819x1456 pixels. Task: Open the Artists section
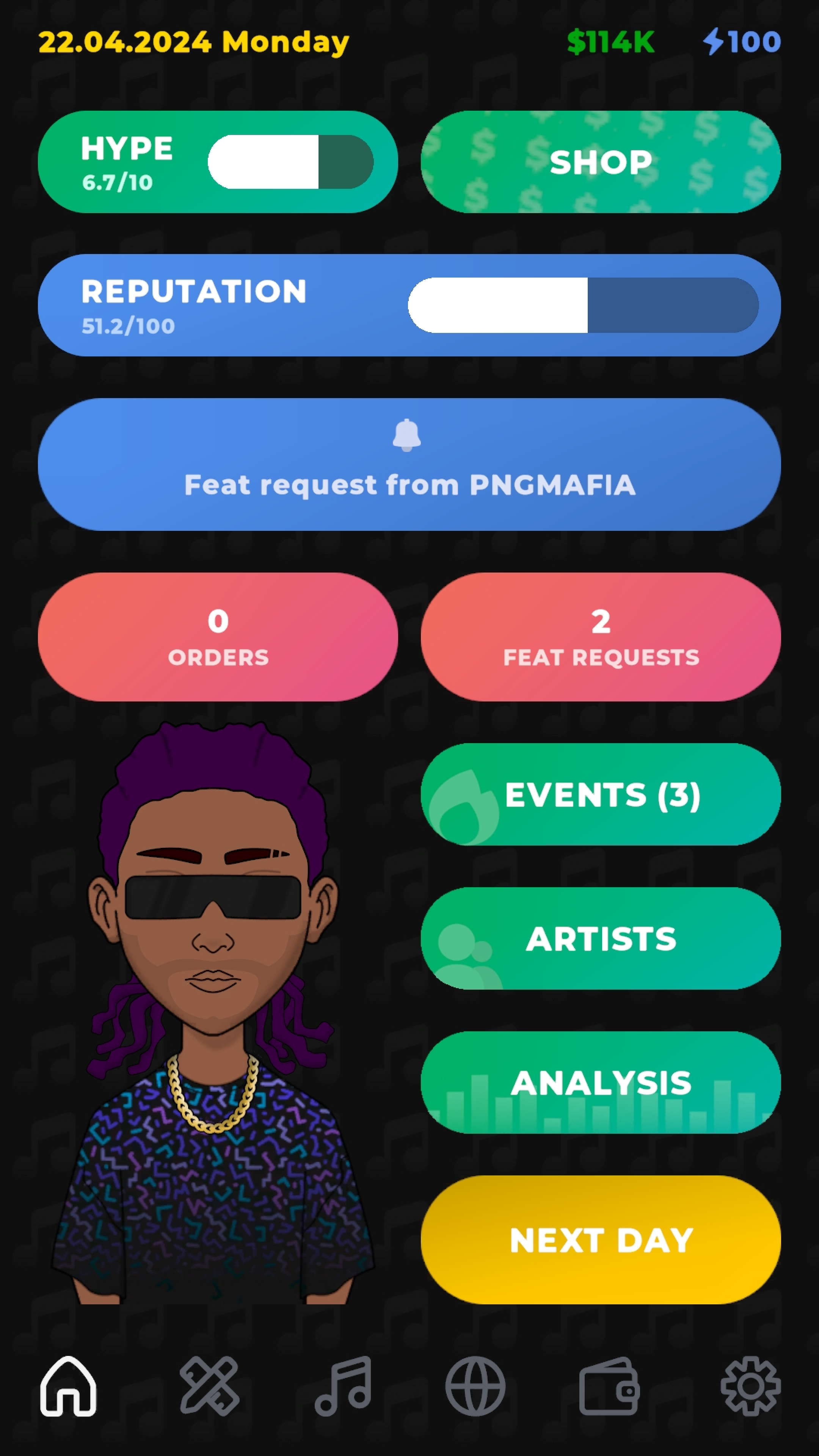[600, 938]
